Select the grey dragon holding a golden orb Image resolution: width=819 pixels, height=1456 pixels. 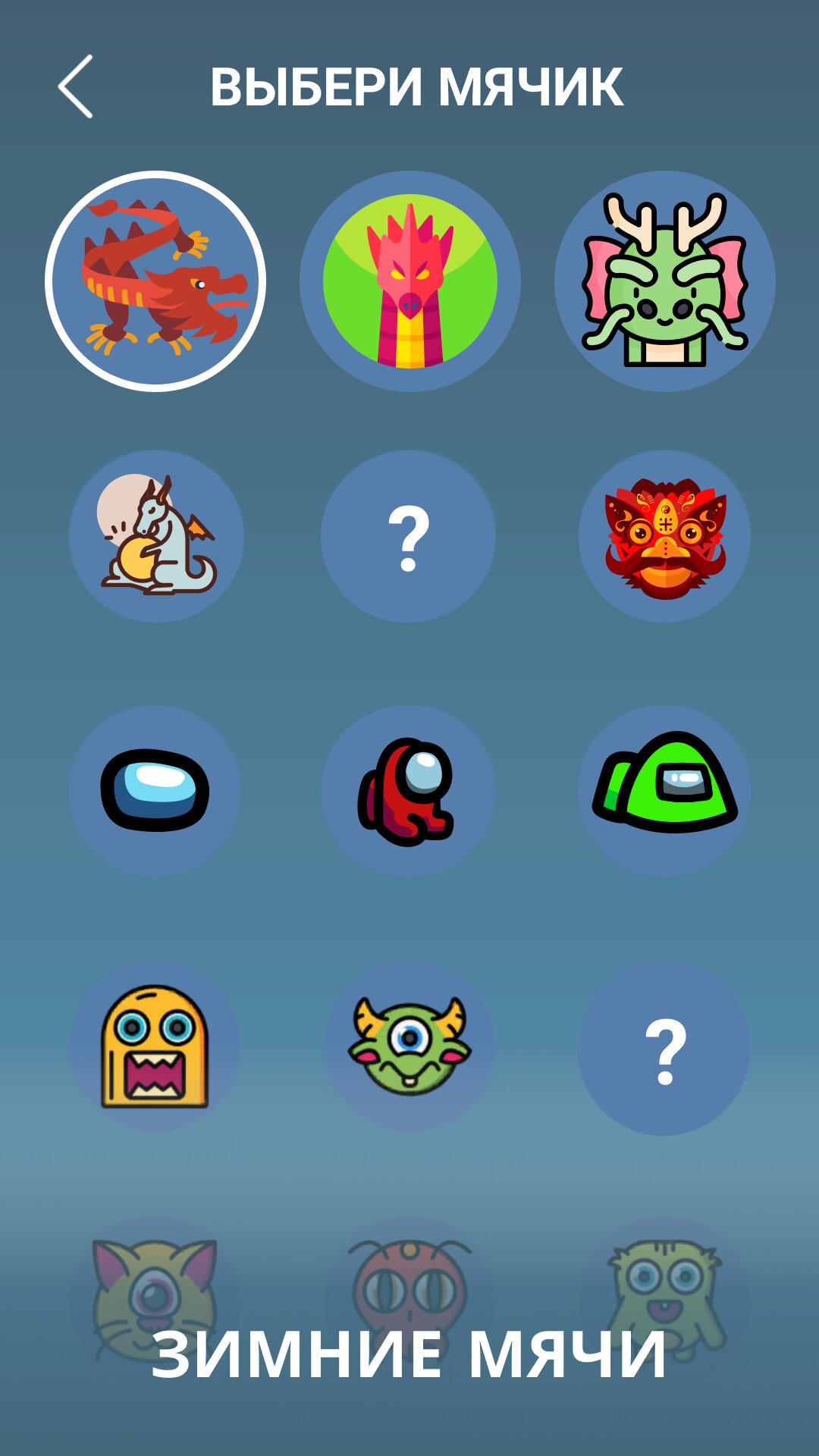click(x=156, y=536)
